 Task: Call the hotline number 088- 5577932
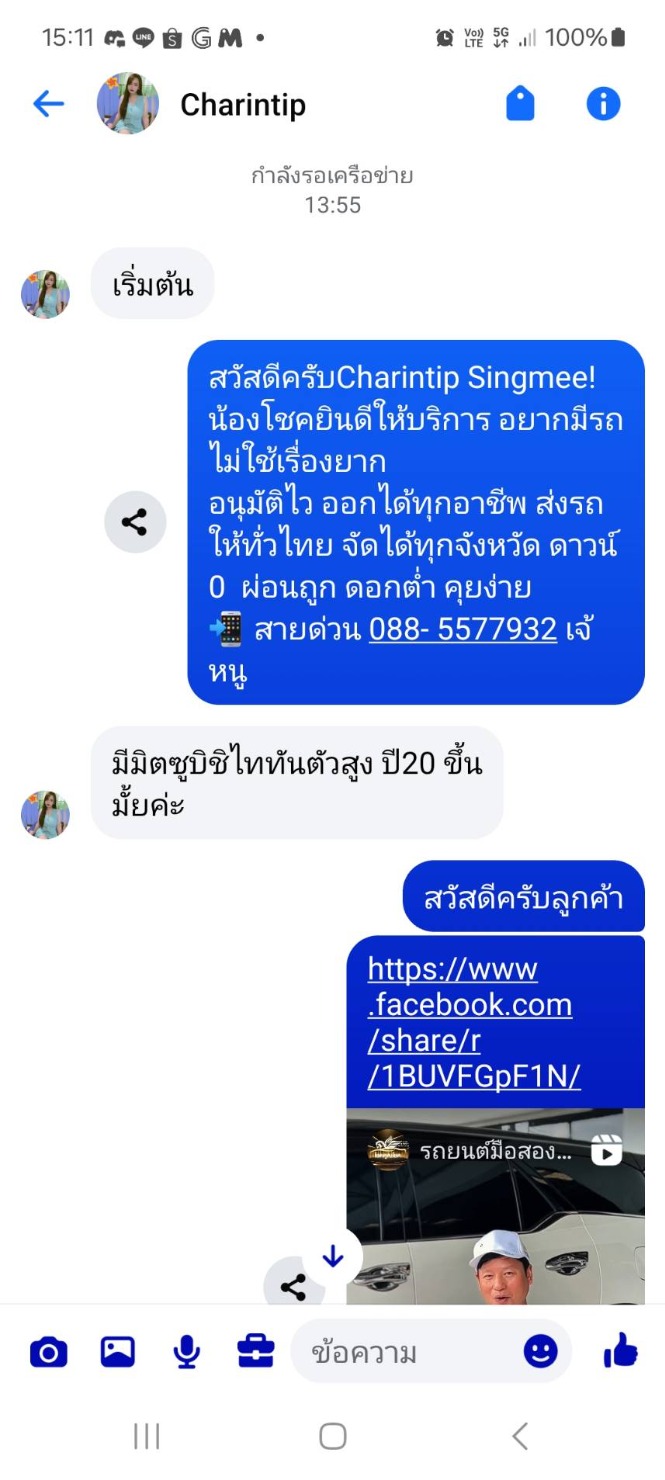[x=462, y=629]
